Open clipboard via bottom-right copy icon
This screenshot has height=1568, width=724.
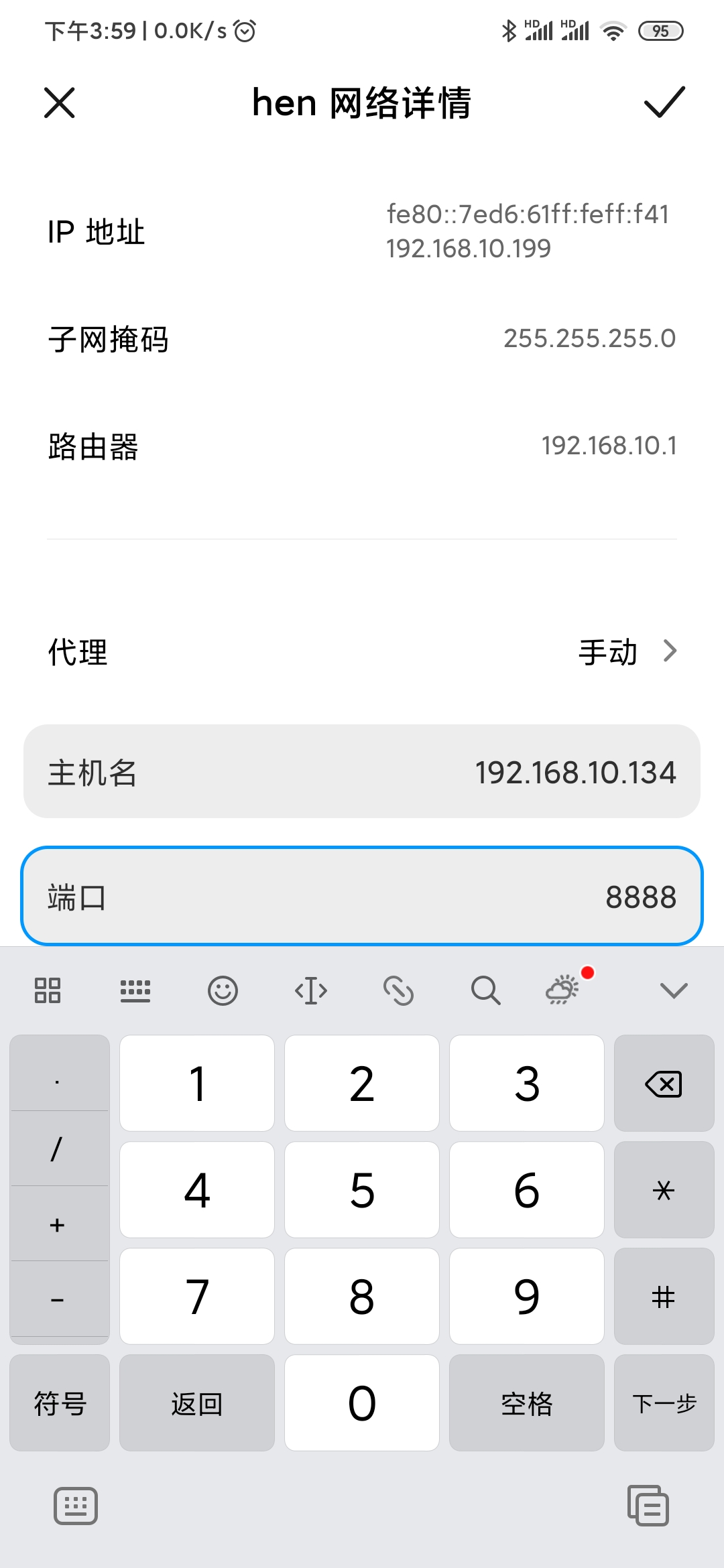pos(648,1506)
